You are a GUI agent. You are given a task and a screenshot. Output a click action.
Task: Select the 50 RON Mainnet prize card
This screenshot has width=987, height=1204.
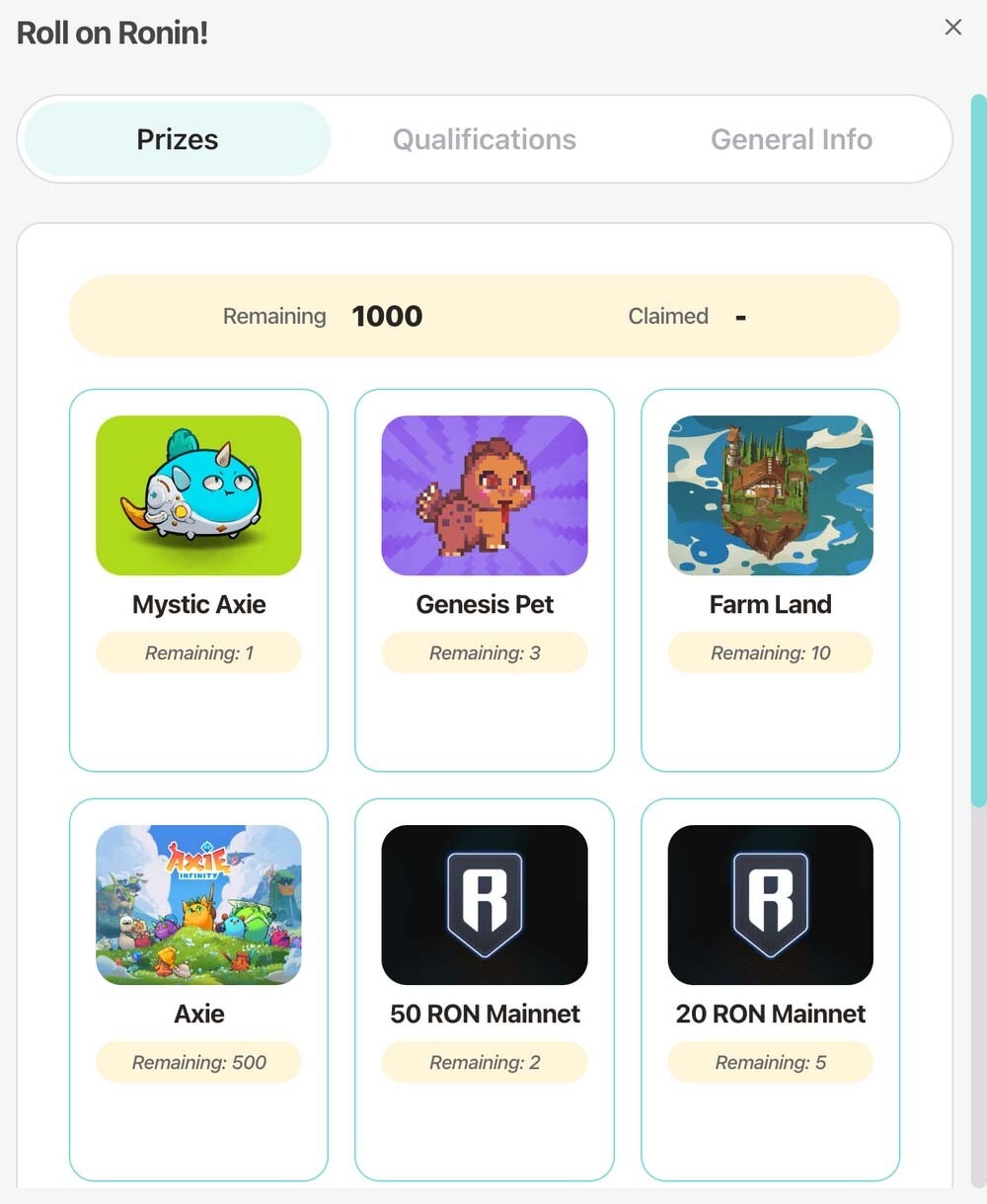coord(484,990)
